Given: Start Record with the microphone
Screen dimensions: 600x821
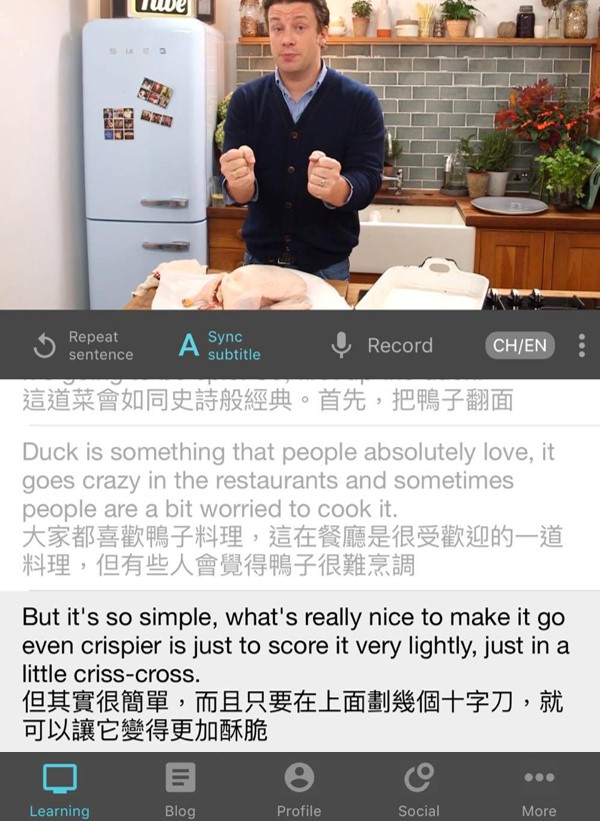Looking at the screenshot, I should pos(382,346).
